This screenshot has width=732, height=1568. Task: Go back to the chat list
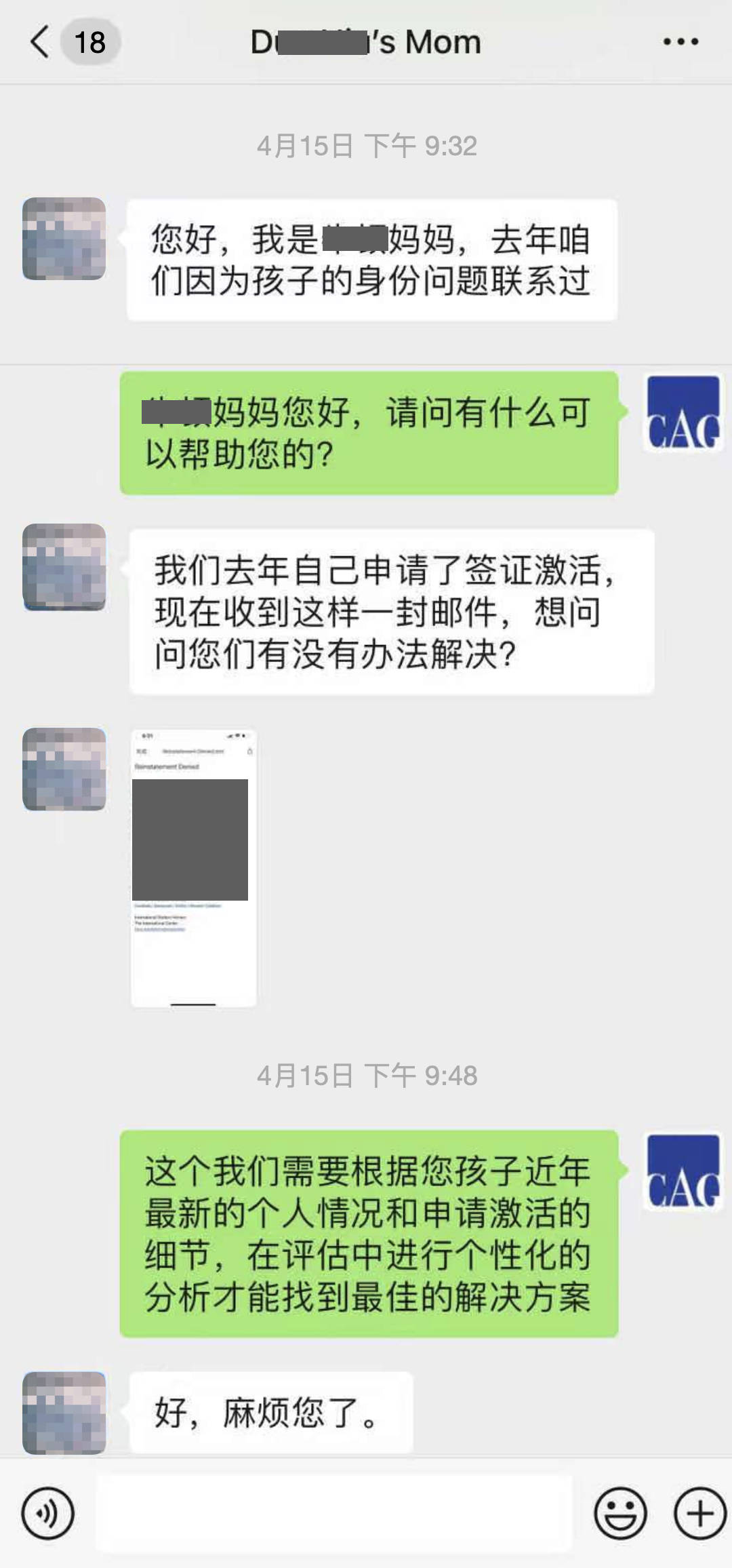41,42
